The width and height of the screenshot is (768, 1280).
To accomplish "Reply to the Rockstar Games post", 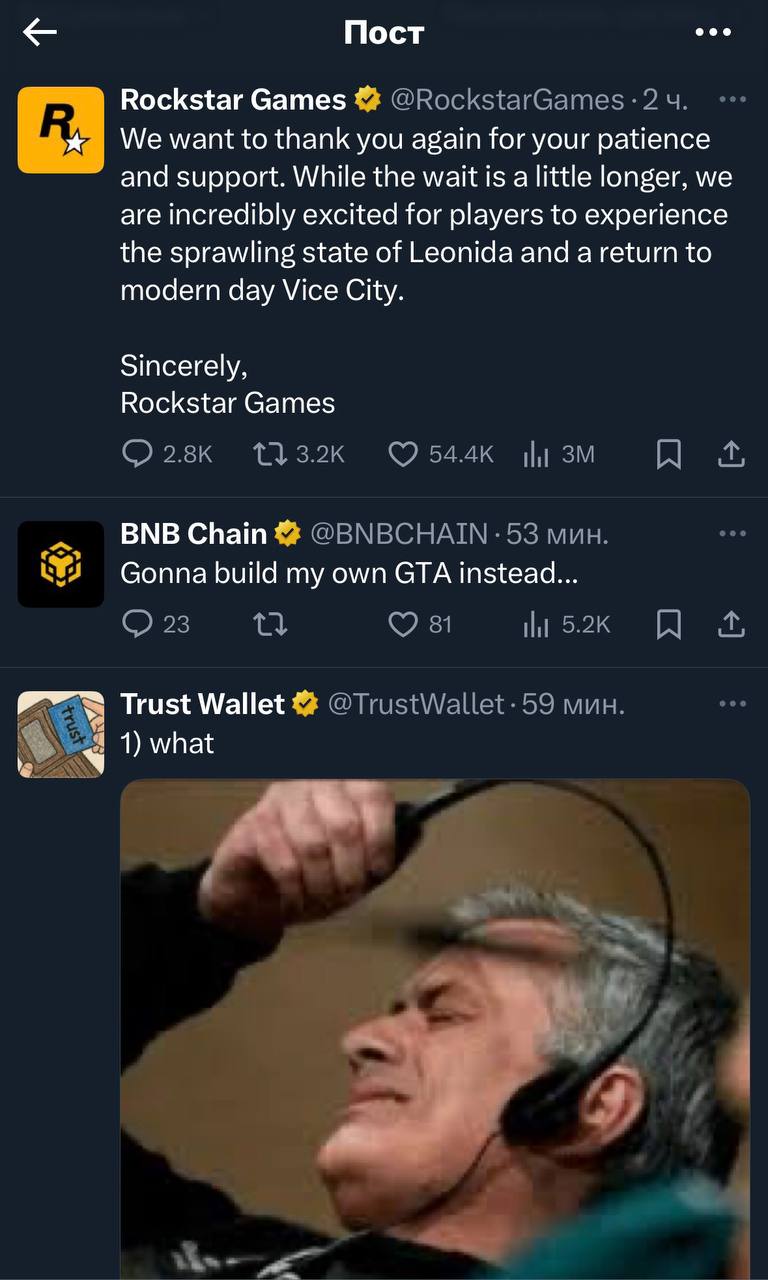I will [136, 455].
